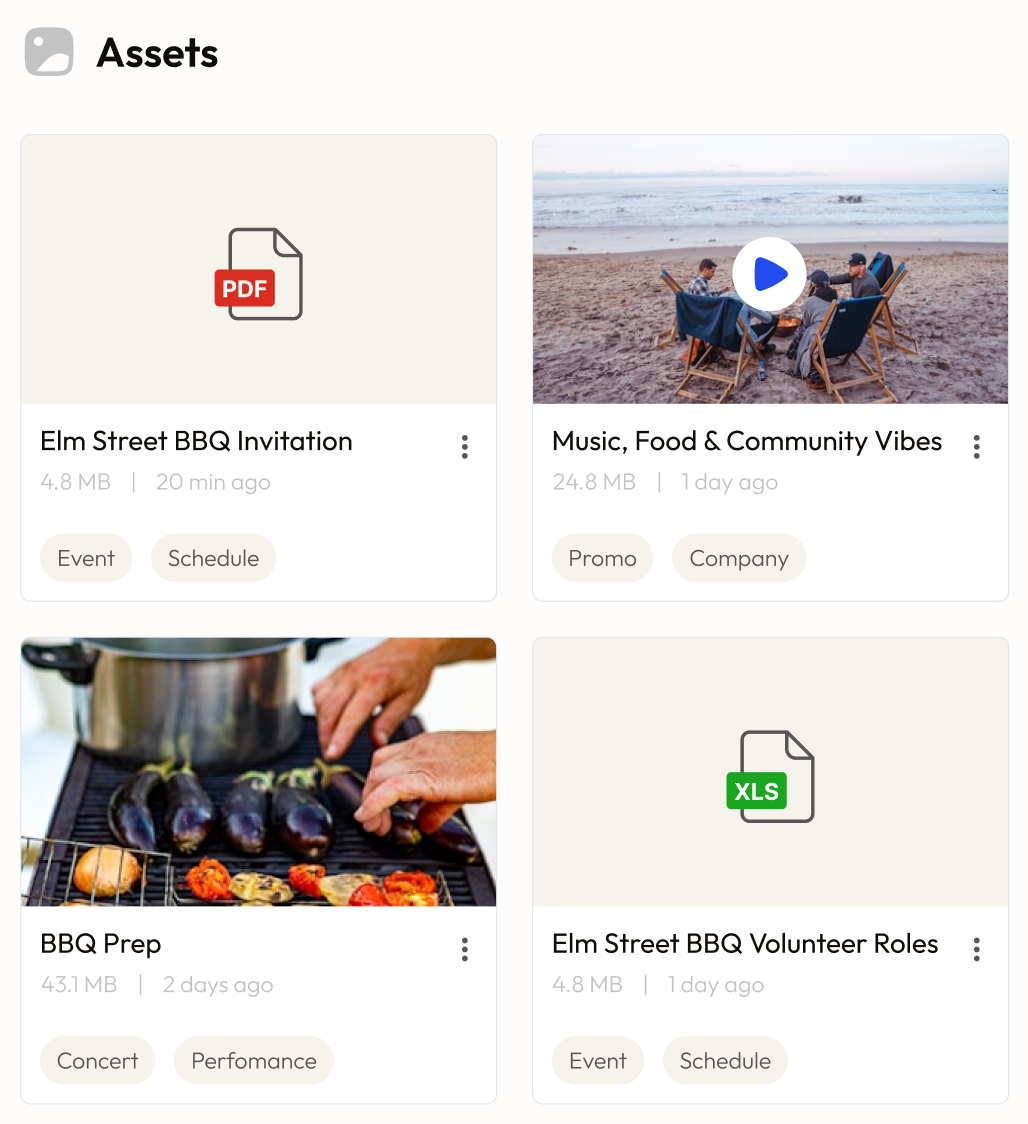Open the Elm Street BBQ Invitation PDF
Viewport: 1028px width, 1124px height.
259,273
